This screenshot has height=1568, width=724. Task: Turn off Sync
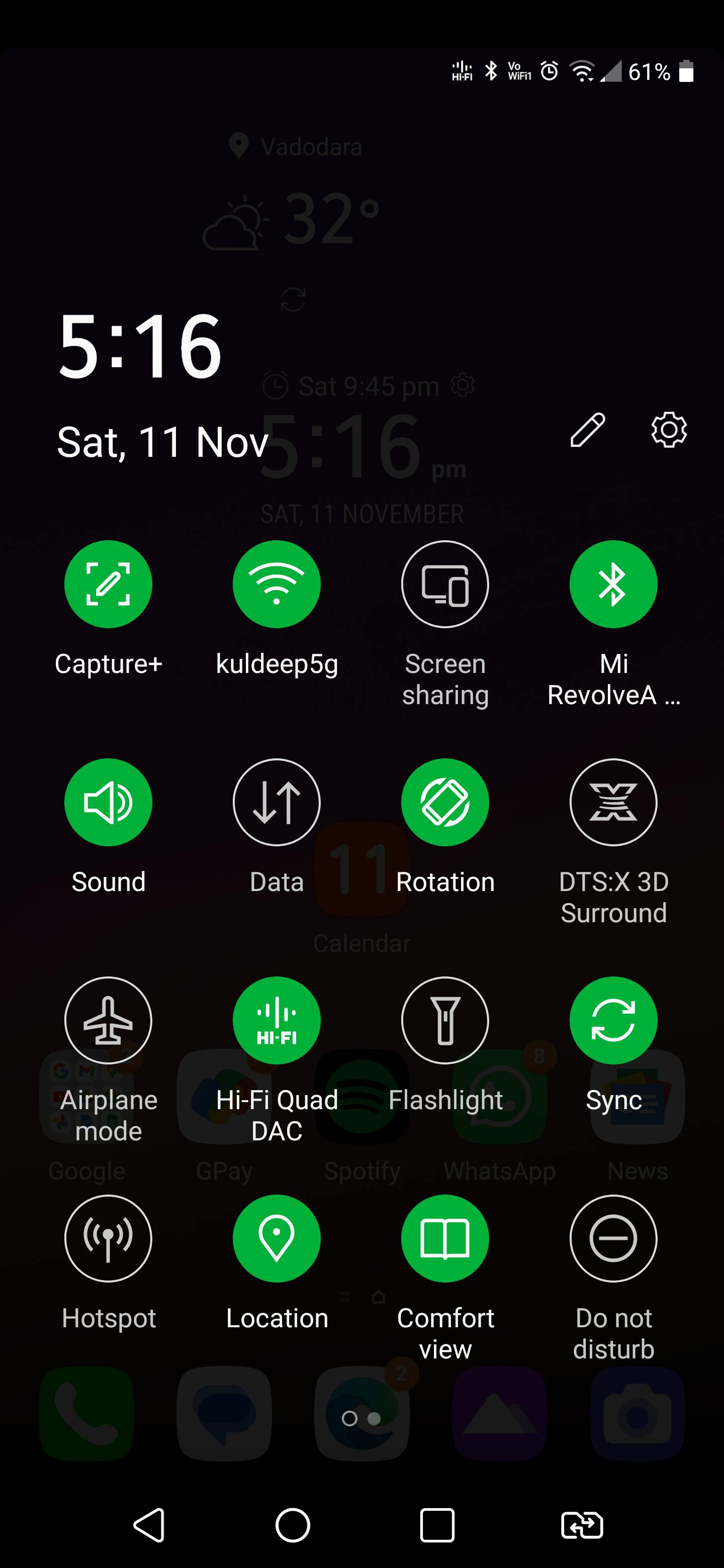613,1020
